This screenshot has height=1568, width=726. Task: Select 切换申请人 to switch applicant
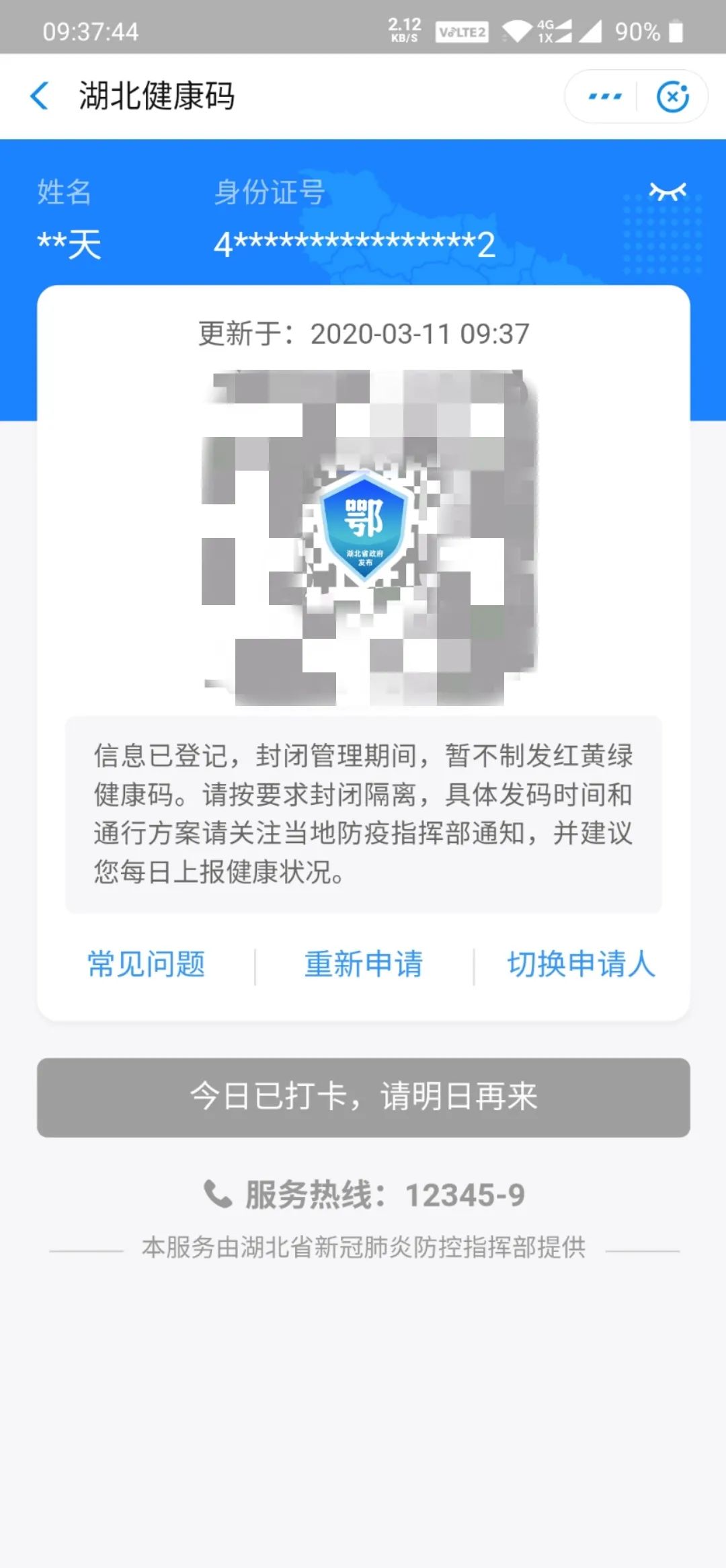coord(581,964)
